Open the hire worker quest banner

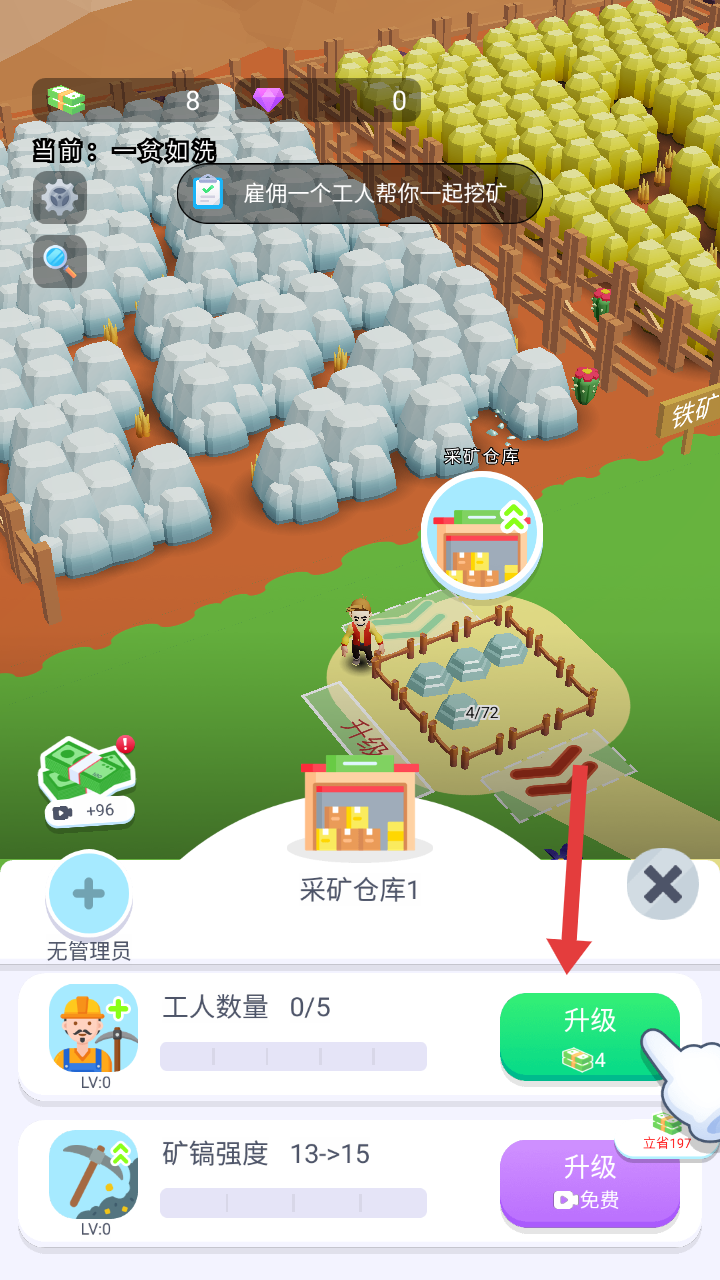[360, 193]
